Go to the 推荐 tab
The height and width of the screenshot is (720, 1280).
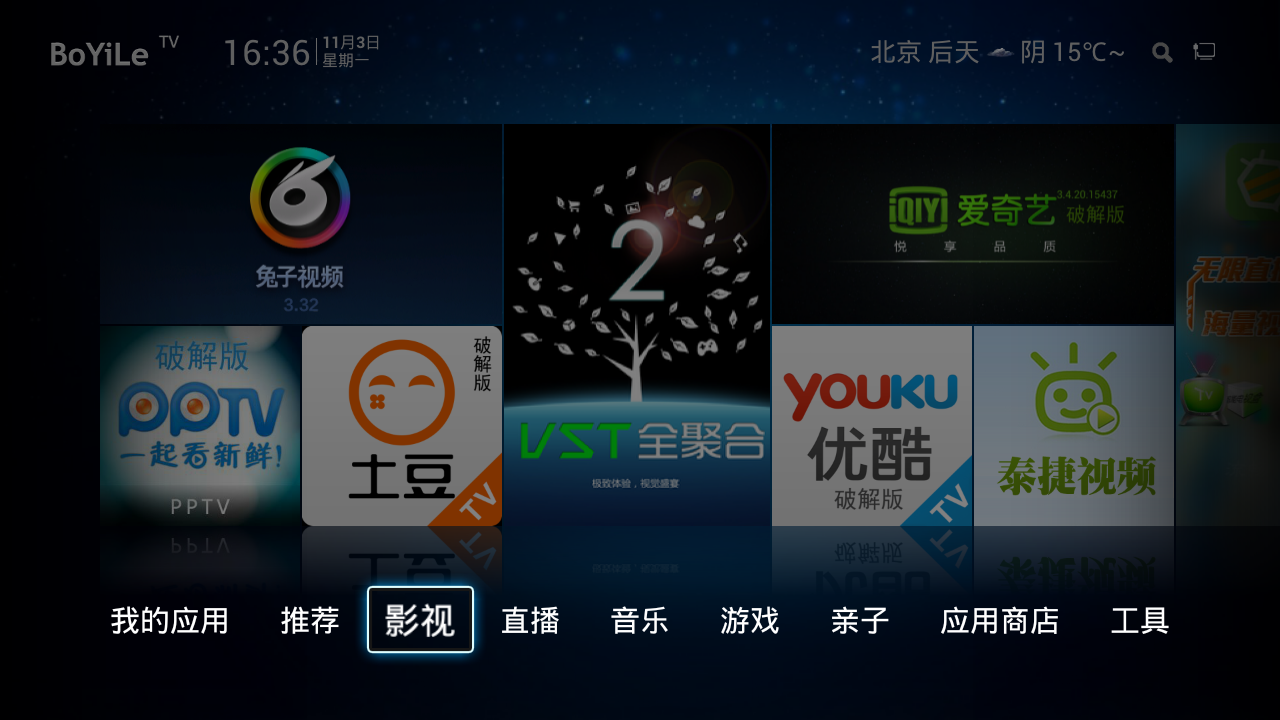click(310, 621)
